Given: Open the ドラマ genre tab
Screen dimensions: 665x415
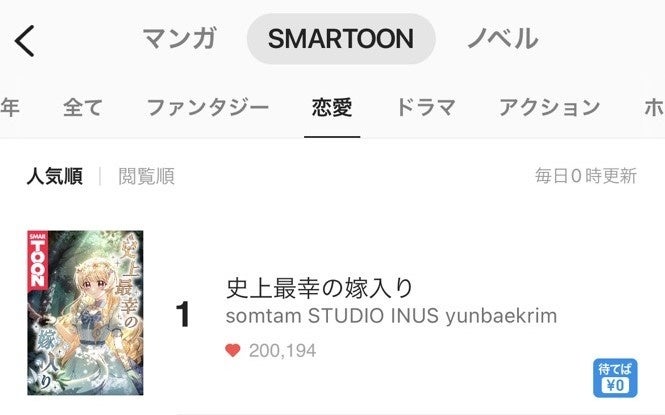Looking at the screenshot, I should (425, 107).
